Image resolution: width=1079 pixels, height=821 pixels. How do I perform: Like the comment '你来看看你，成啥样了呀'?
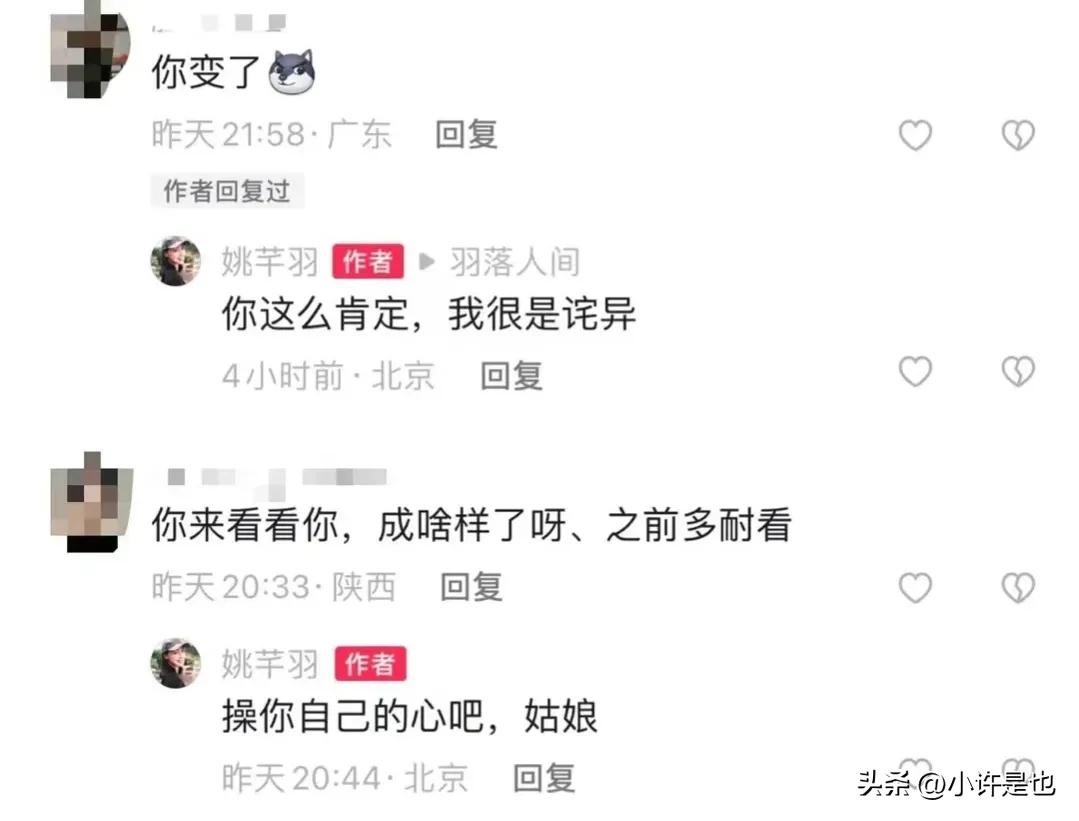coord(915,587)
